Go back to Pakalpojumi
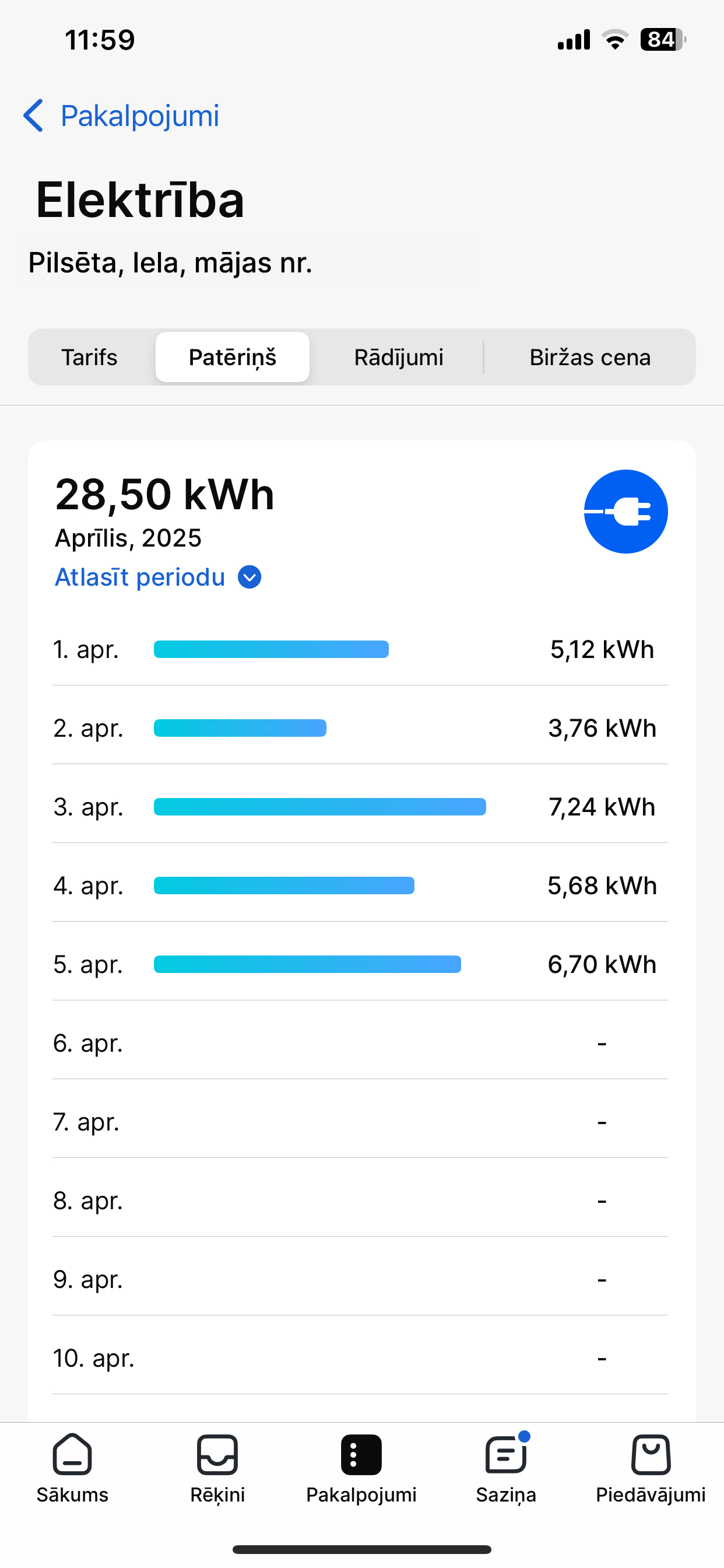724x1568 pixels. coord(121,116)
